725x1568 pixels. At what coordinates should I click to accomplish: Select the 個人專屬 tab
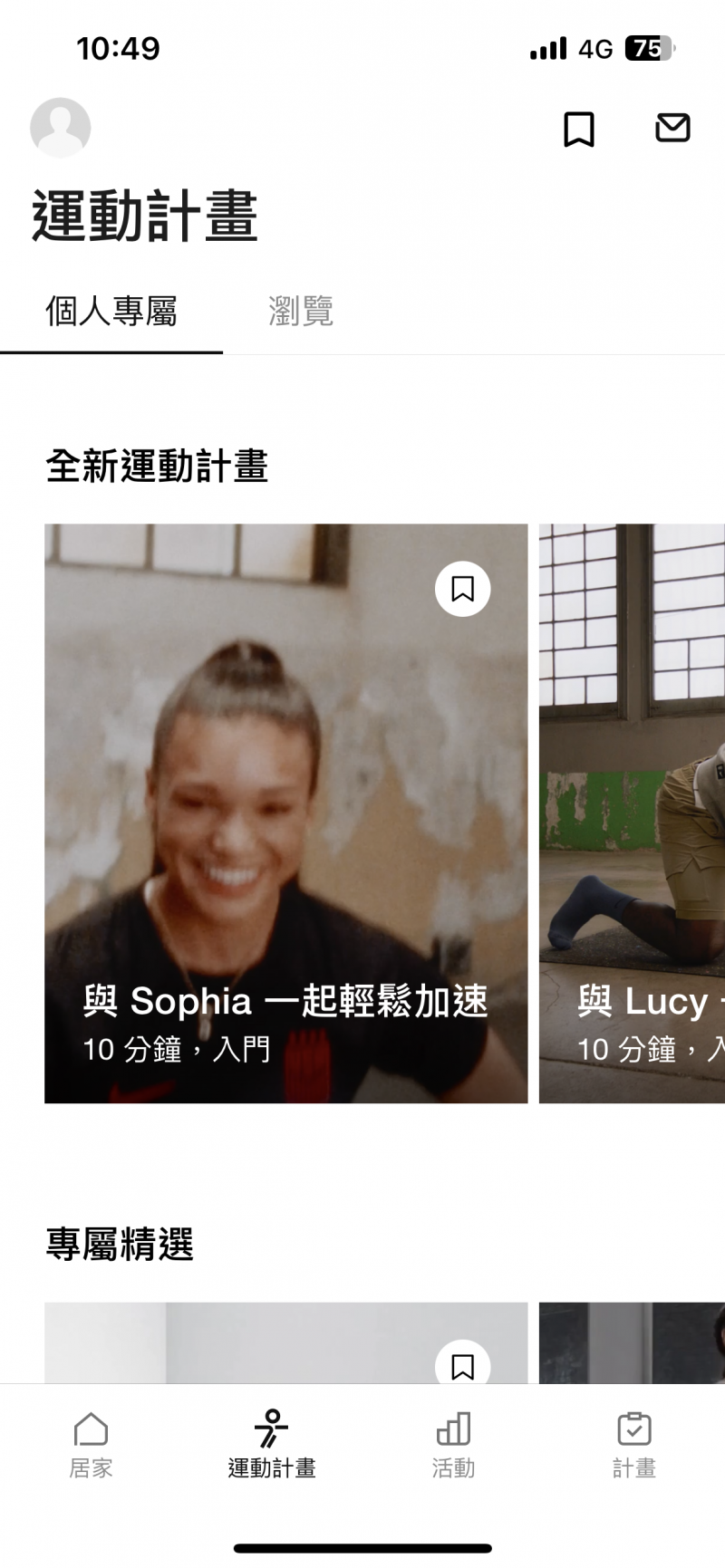[x=111, y=311]
